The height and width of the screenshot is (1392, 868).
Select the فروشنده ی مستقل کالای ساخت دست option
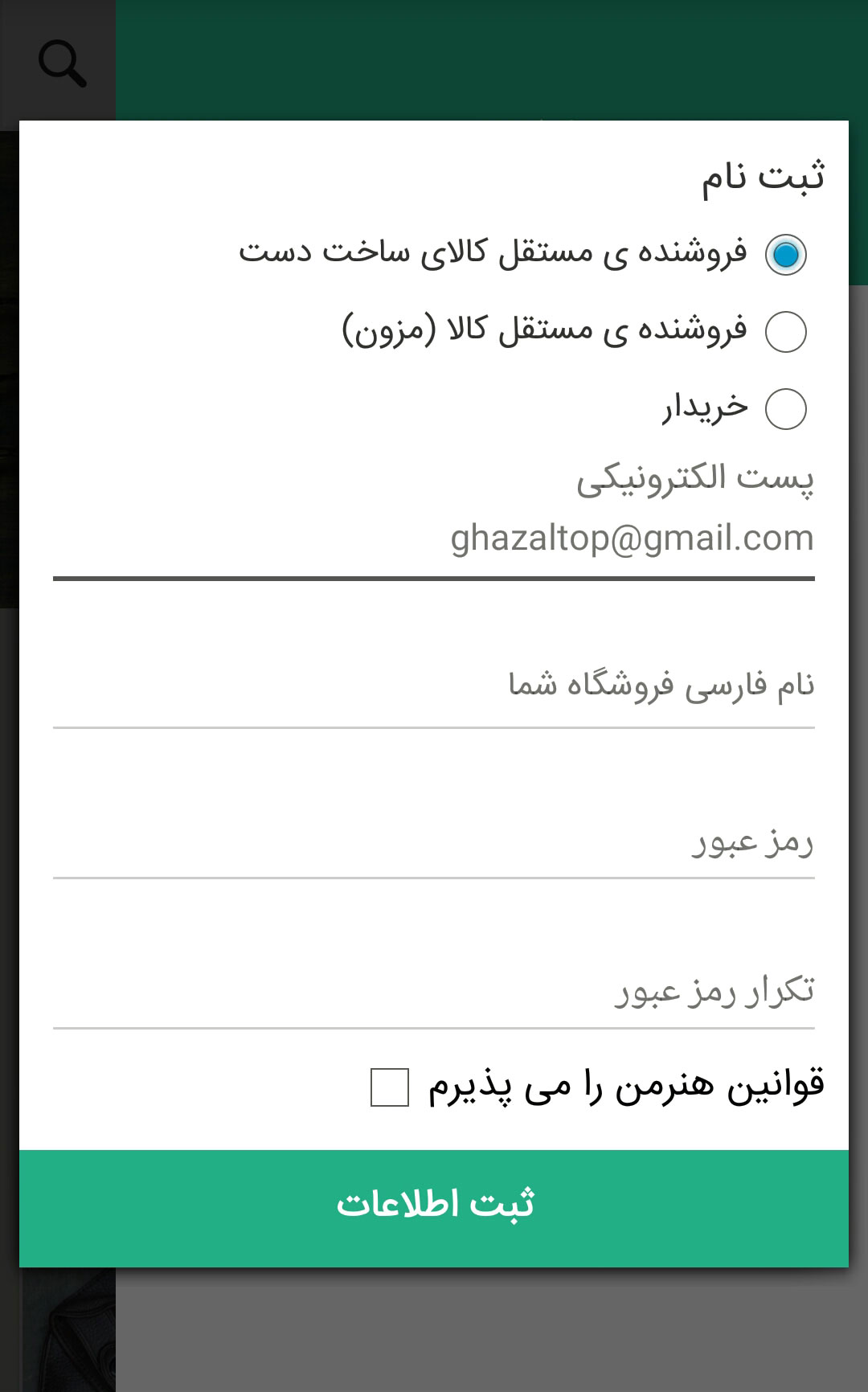[785, 255]
